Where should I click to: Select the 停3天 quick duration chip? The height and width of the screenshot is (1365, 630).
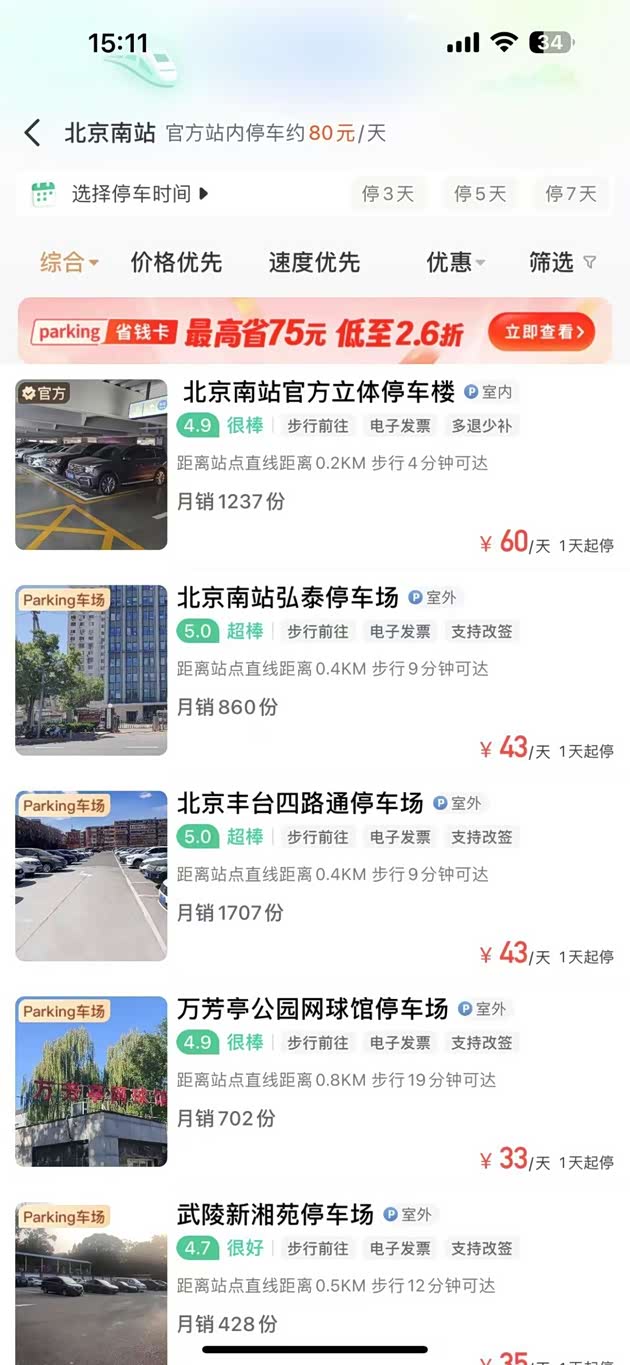388,194
